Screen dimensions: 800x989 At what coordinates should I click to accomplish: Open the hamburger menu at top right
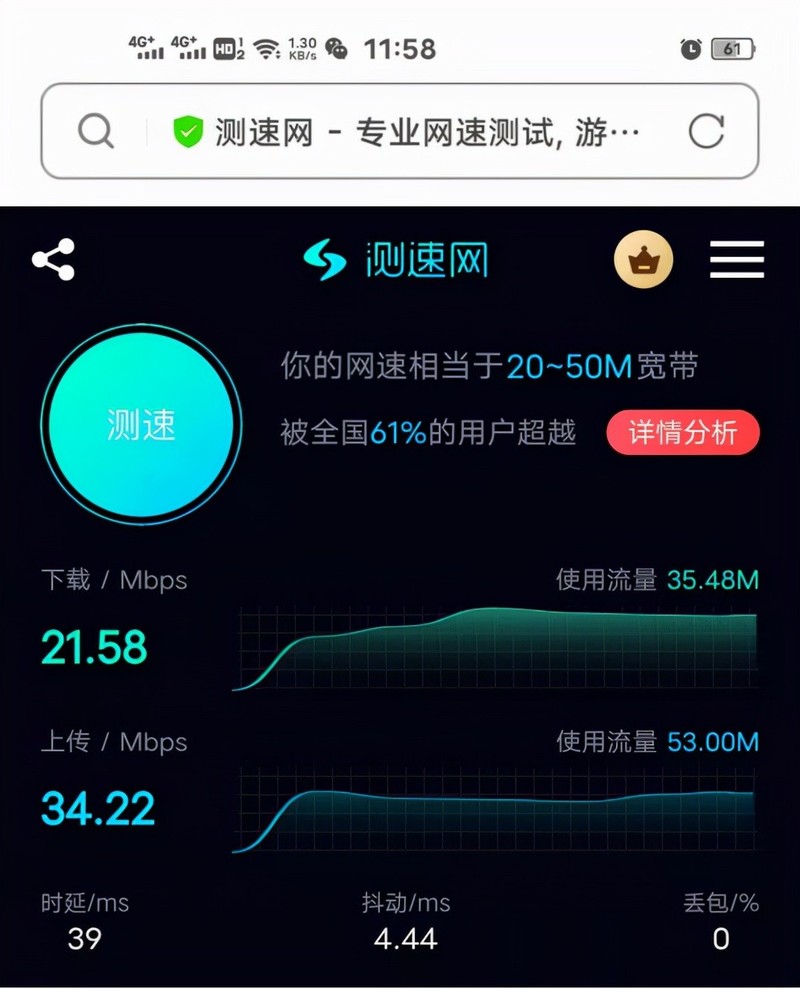click(736, 259)
